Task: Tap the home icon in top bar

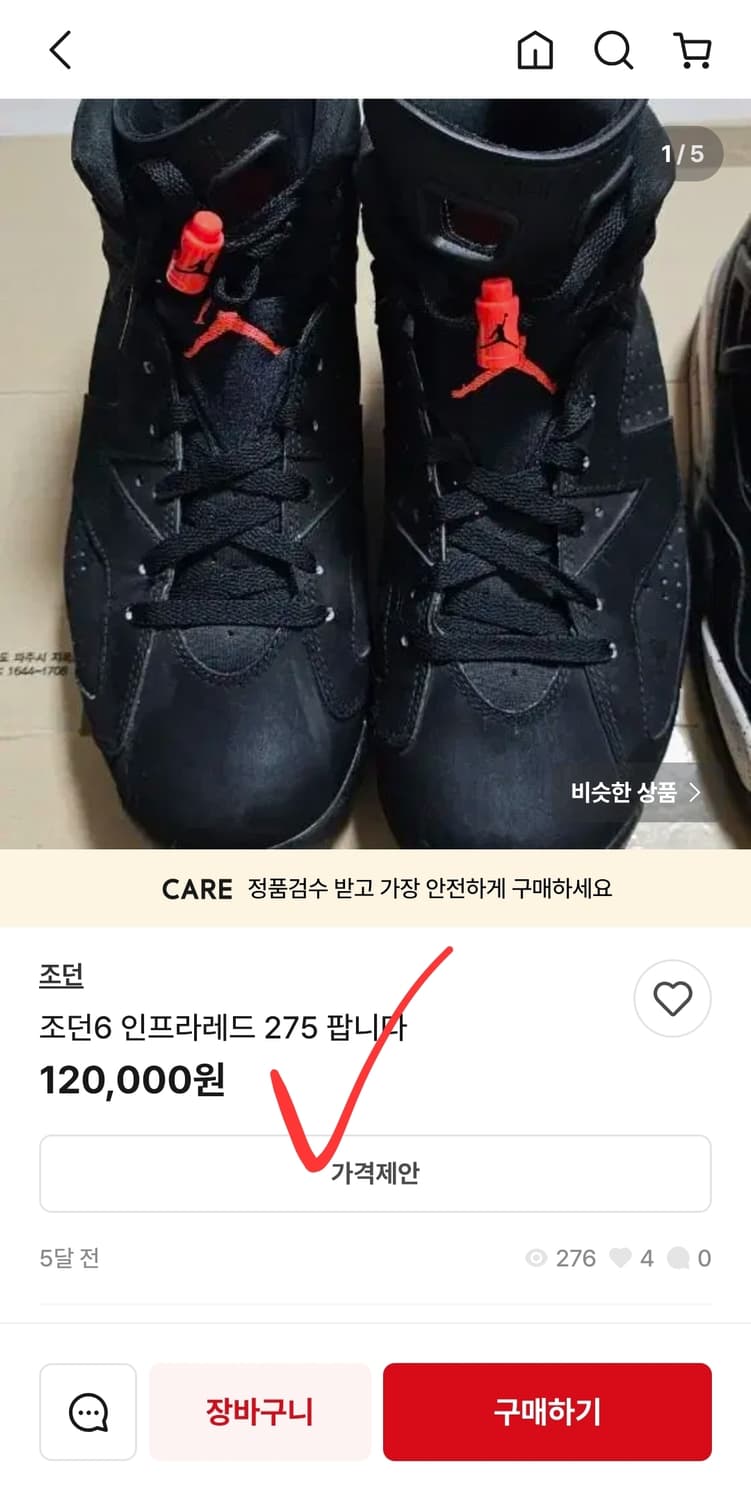Action: [535, 51]
